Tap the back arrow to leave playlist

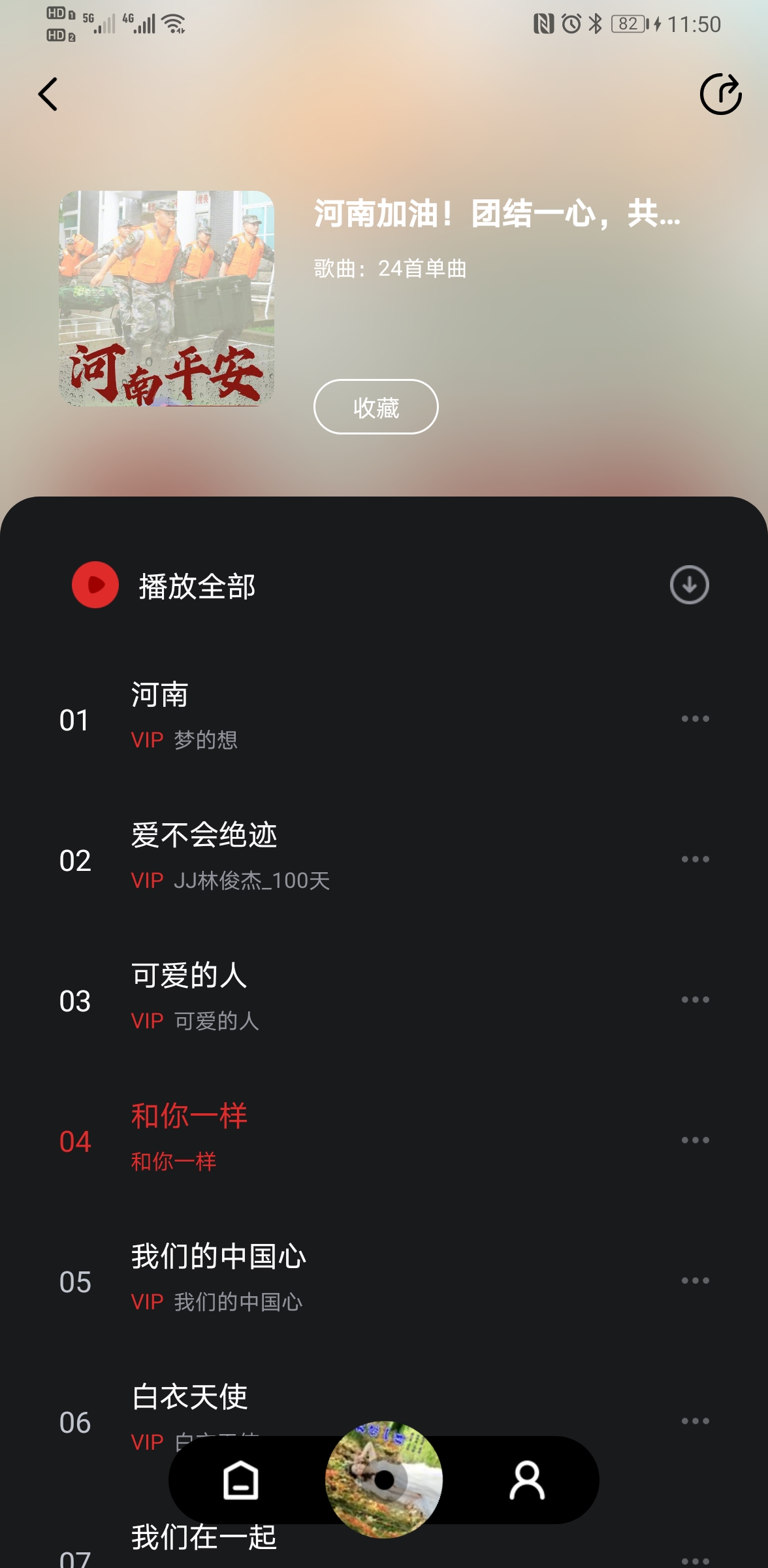coord(48,94)
